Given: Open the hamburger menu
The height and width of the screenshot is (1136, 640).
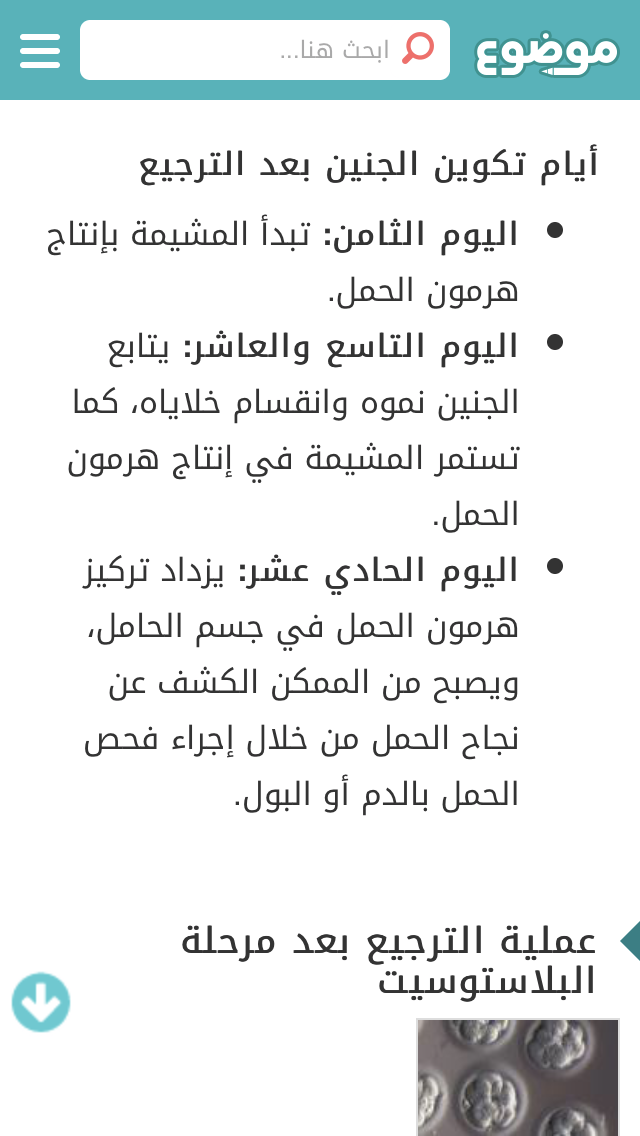Looking at the screenshot, I should [x=40, y=50].
